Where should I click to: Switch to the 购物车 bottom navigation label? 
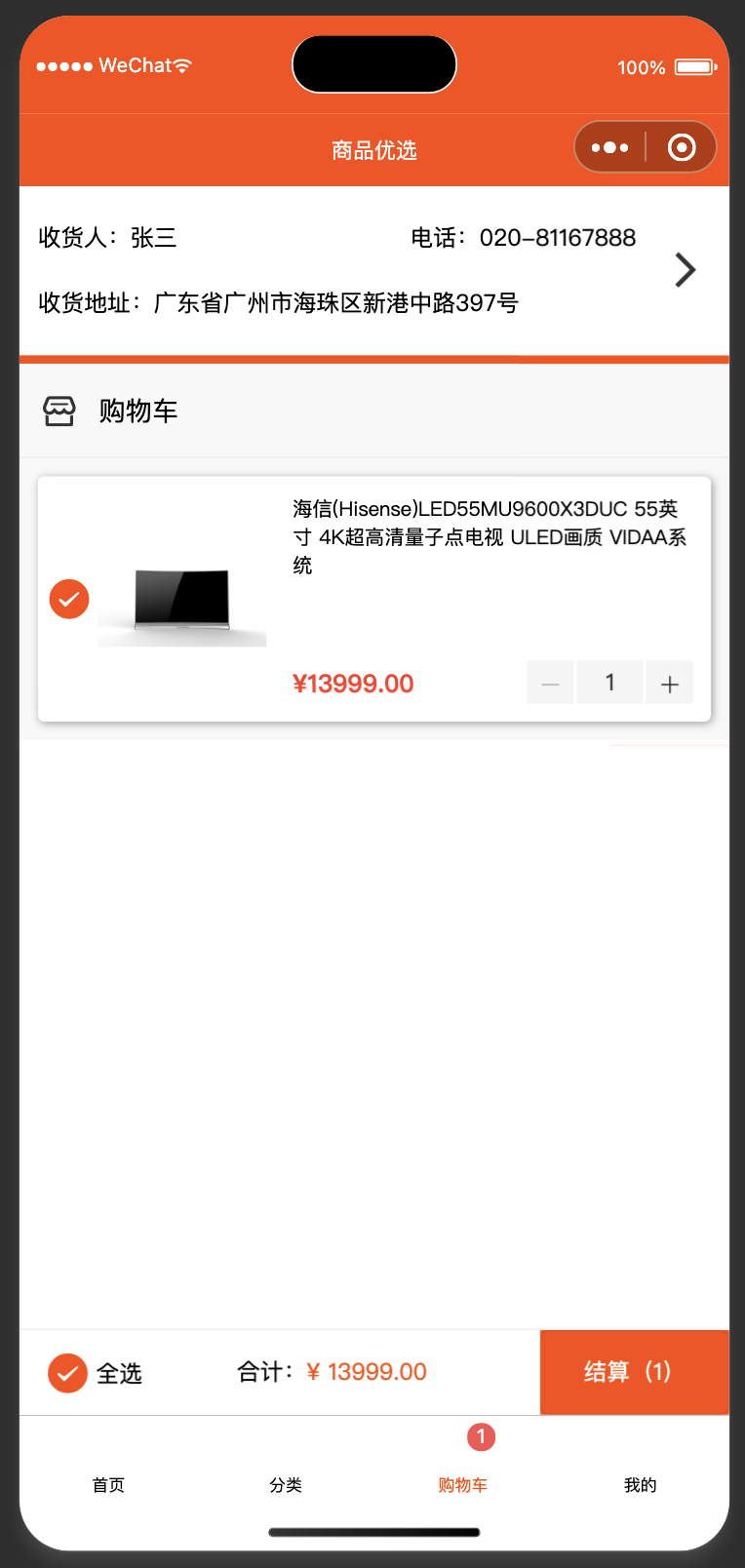click(463, 1484)
